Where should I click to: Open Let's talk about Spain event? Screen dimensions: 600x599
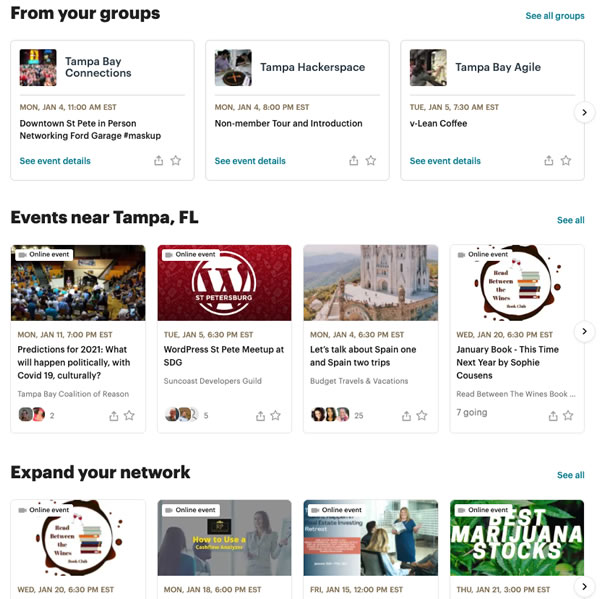click(x=362, y=355)
